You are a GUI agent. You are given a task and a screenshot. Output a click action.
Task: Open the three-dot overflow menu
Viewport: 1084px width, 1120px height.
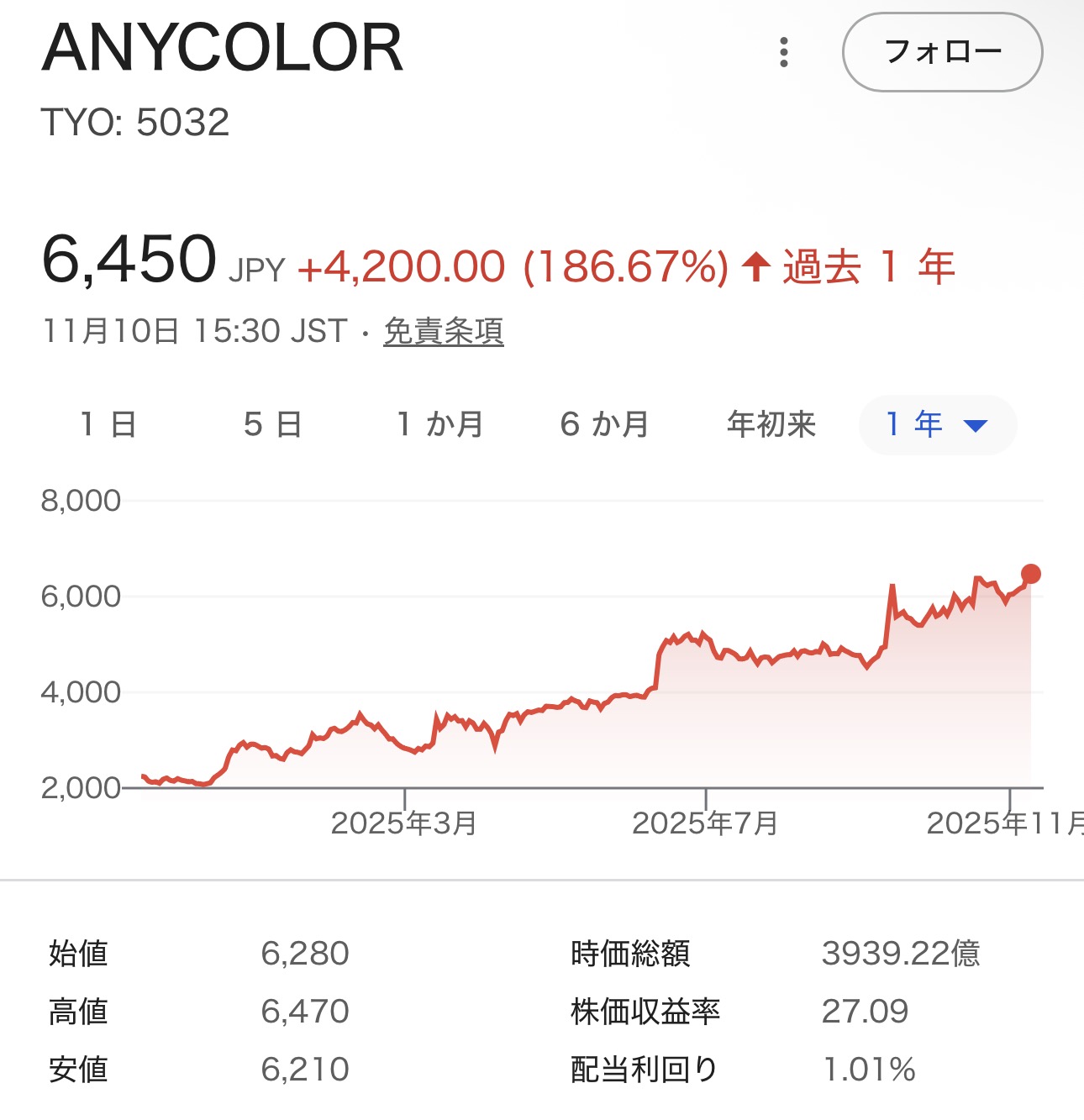(x=783, y=52)
